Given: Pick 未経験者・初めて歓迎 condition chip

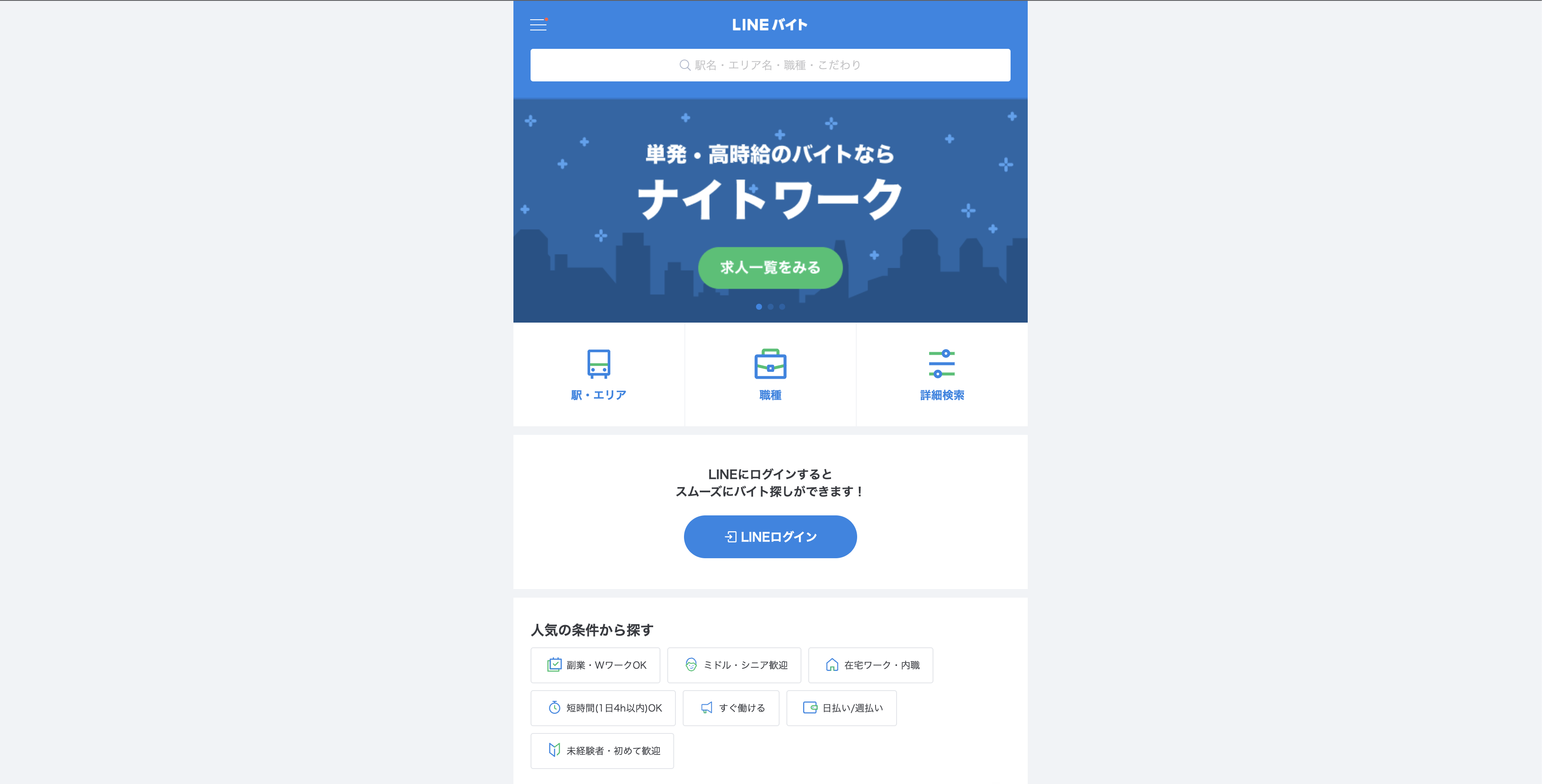Looking at the screenshot, I should coord(602,751).
